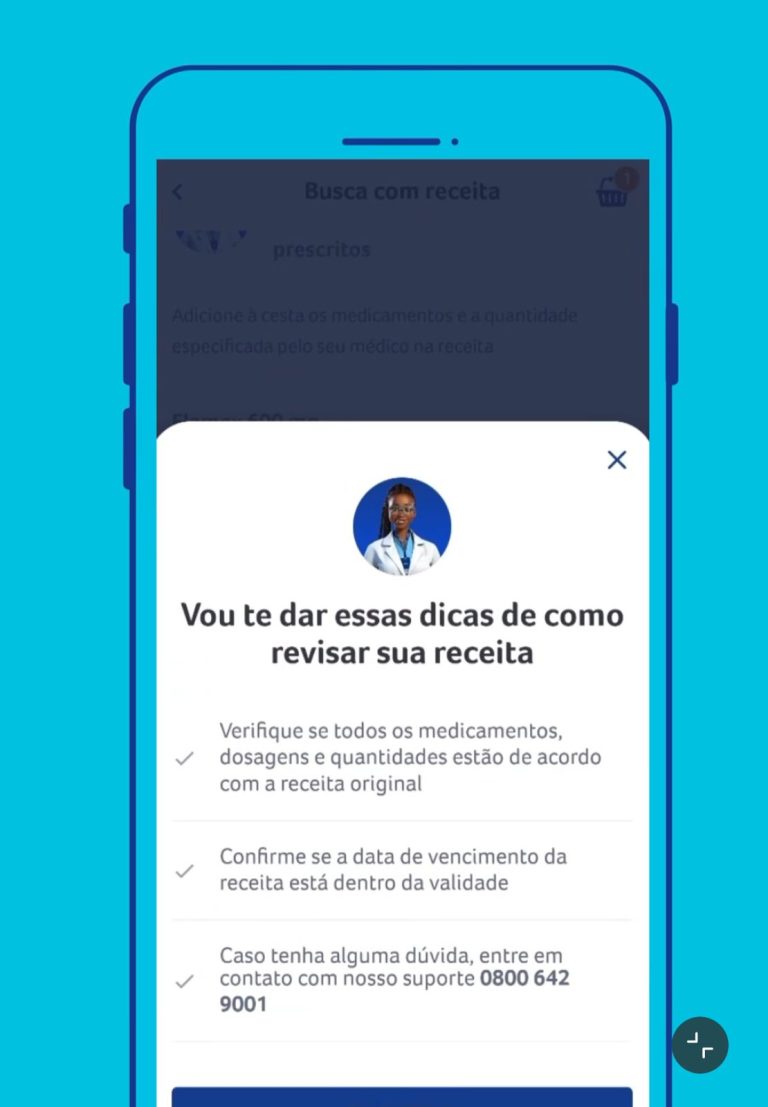Select the checkmark beside the first tip
This screenshot has height=1107, width=768.
click(x=184, y=760)
